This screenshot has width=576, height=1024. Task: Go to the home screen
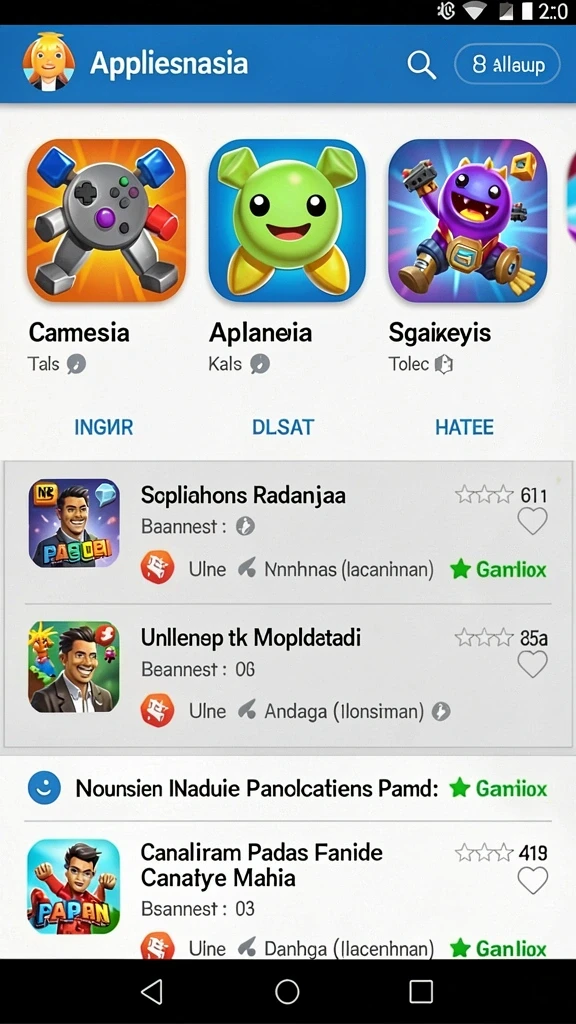[x=287, y=991]
